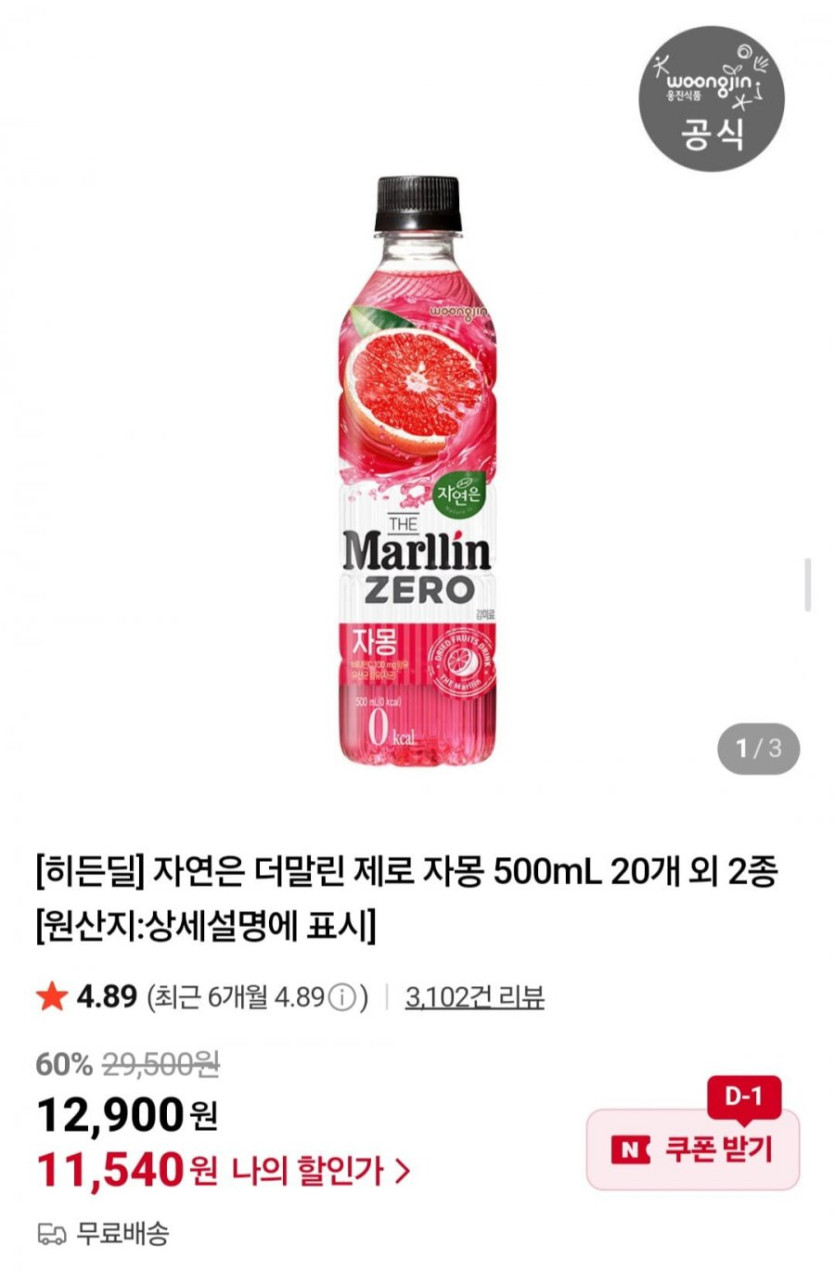Tap the 쿠폰 받기 coupon button
This screenshot has width=835, height=1283.
click(x=692, y=1149)
